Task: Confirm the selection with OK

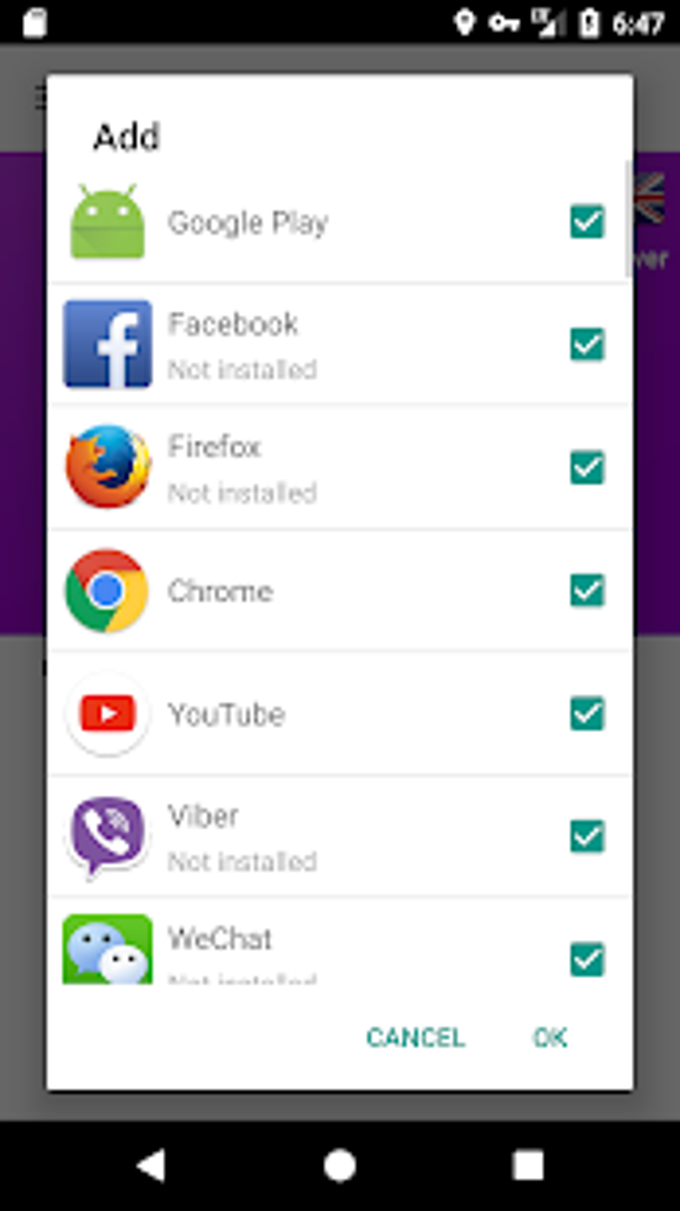Action: (550, 1038)
